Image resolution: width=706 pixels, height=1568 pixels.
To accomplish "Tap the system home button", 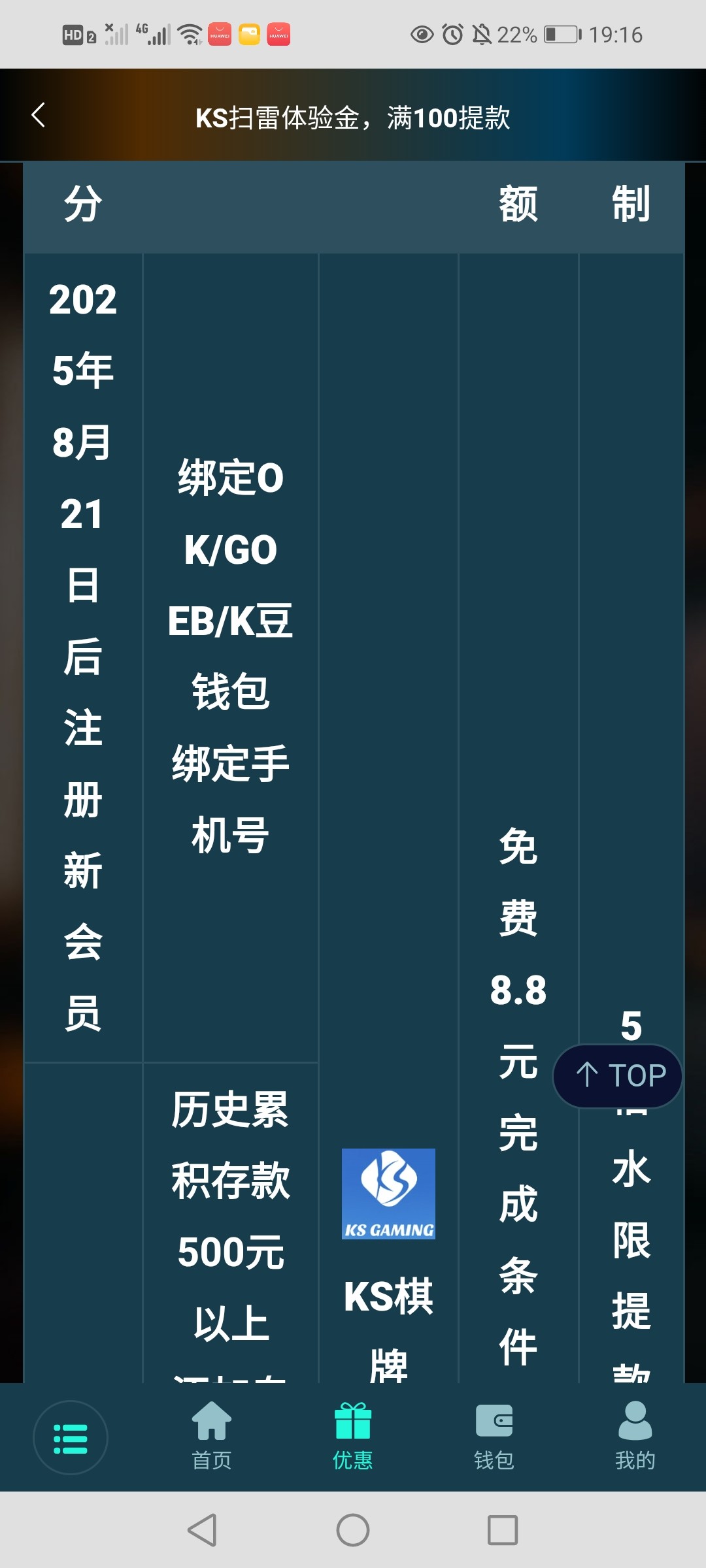I will (353, 1530).
